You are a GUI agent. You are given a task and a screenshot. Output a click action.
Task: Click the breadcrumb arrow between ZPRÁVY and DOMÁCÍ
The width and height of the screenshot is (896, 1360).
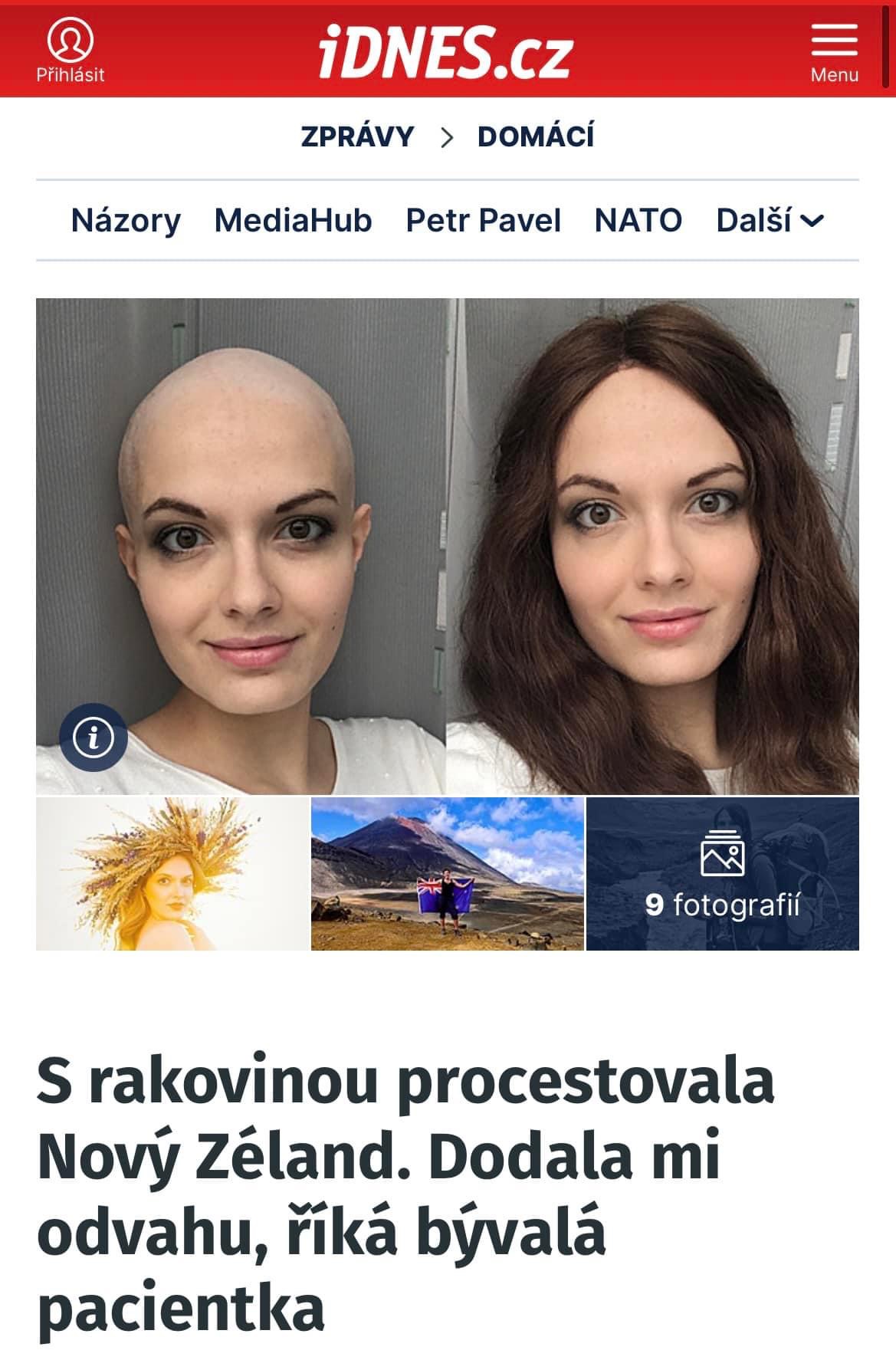(447, 136)
